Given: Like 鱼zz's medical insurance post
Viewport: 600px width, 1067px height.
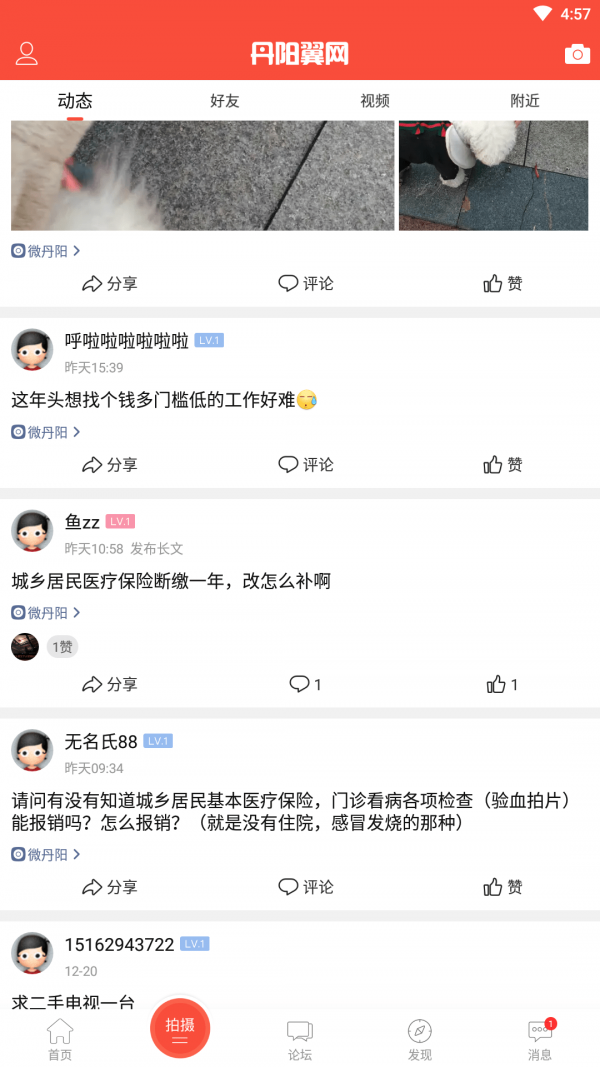Looking at the screenshot, I should tap(502, 685).
